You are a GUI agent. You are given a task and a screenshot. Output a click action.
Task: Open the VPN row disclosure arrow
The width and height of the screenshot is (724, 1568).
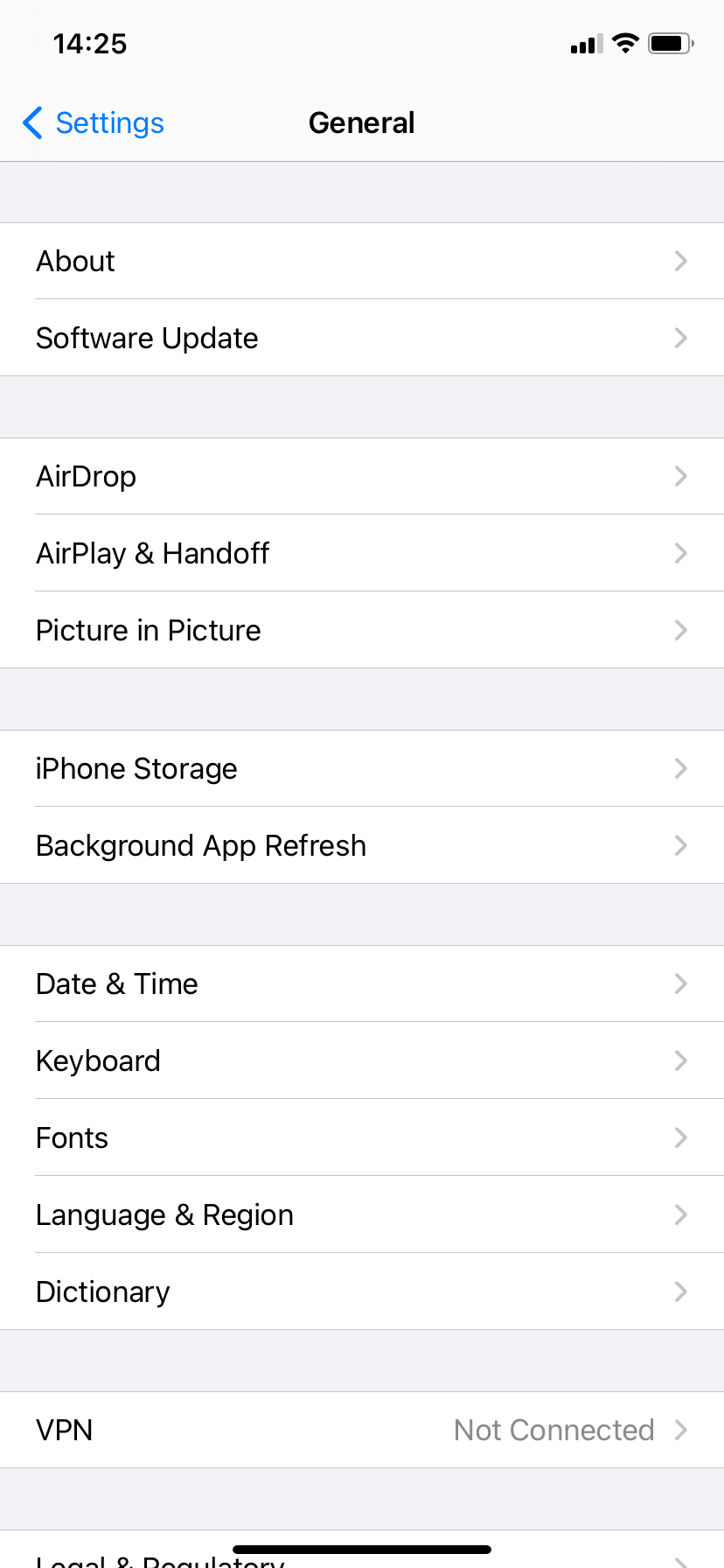681,1430
